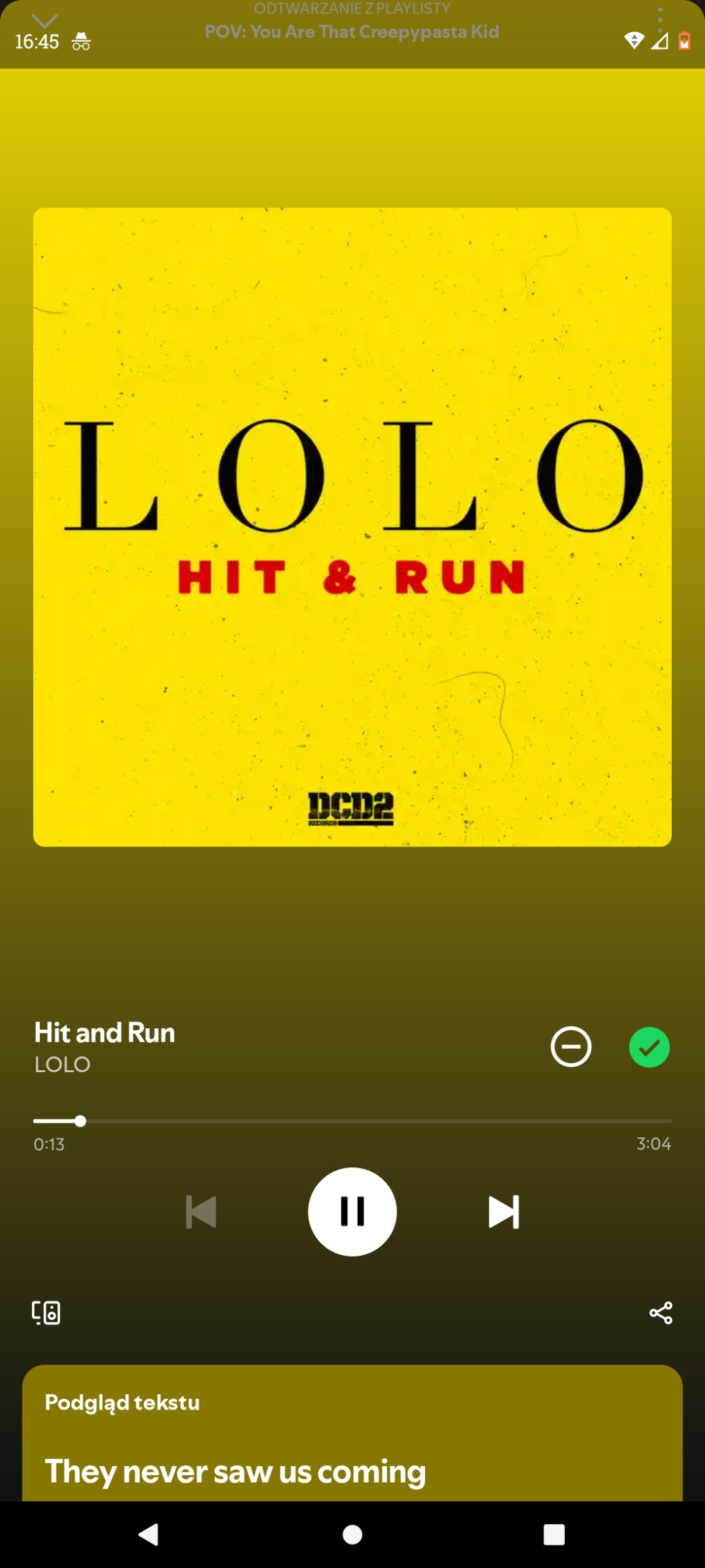705x1568 pixels.
Task: Open the three-dot overflow menu
Action: (x=660, y=20)
